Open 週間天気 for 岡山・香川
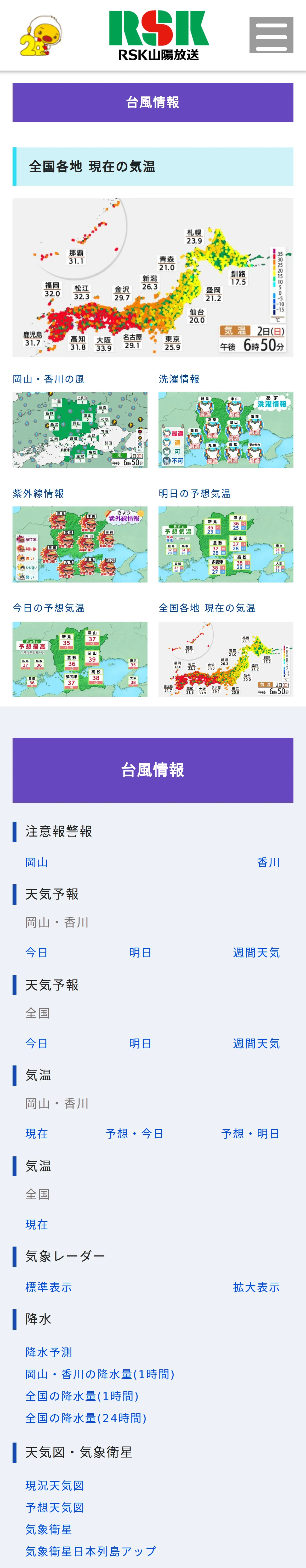The width and height of the screenshot is (306, 1568). (256, 953)
